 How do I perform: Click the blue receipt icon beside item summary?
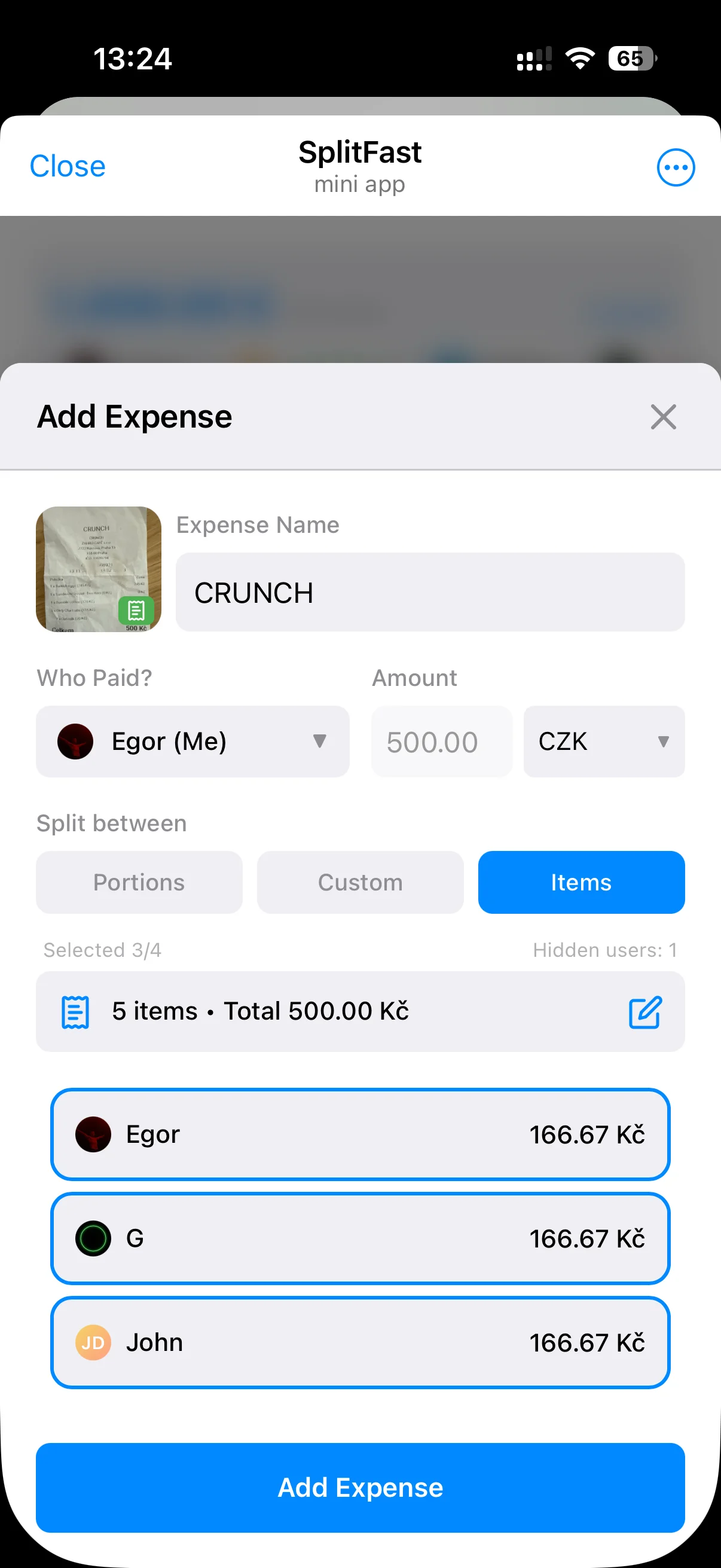tap(74, 1011)
